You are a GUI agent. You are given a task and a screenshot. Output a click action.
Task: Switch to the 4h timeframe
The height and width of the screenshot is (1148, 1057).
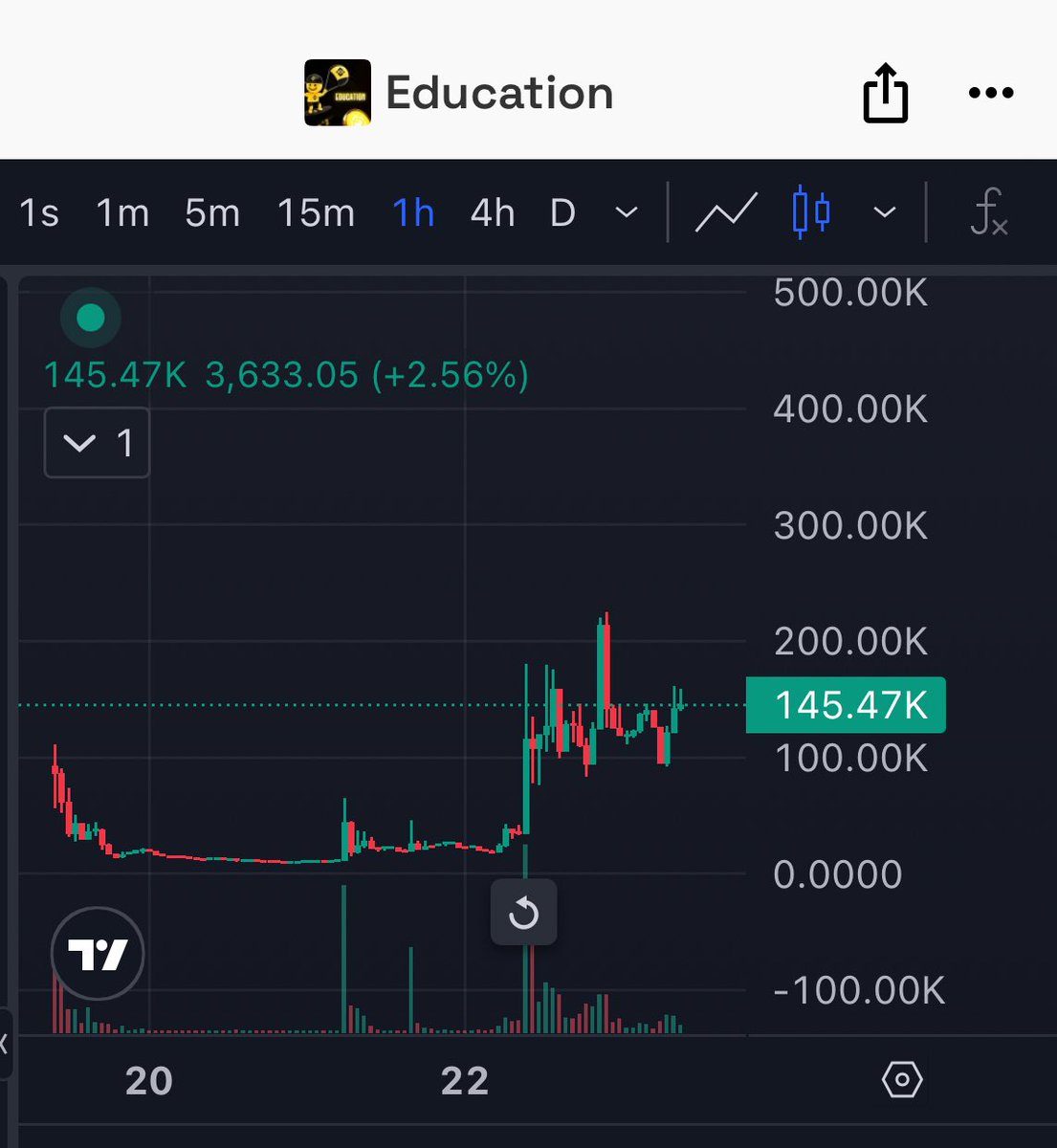coord(493,212)
